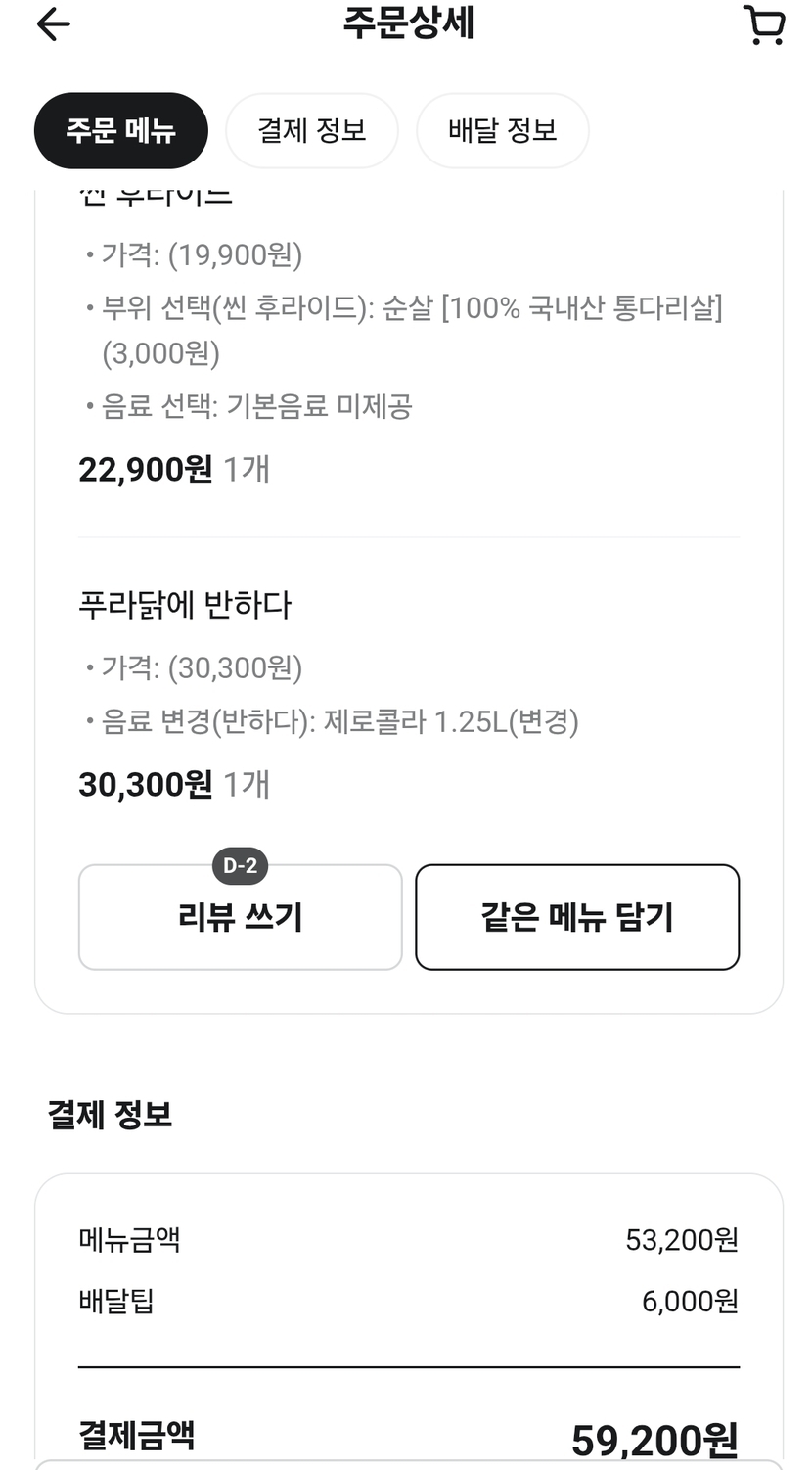This screenshot has width=812, height=1470.
Task: Select the 주문 메뉴 tab
Action: (x=121, y=131)
